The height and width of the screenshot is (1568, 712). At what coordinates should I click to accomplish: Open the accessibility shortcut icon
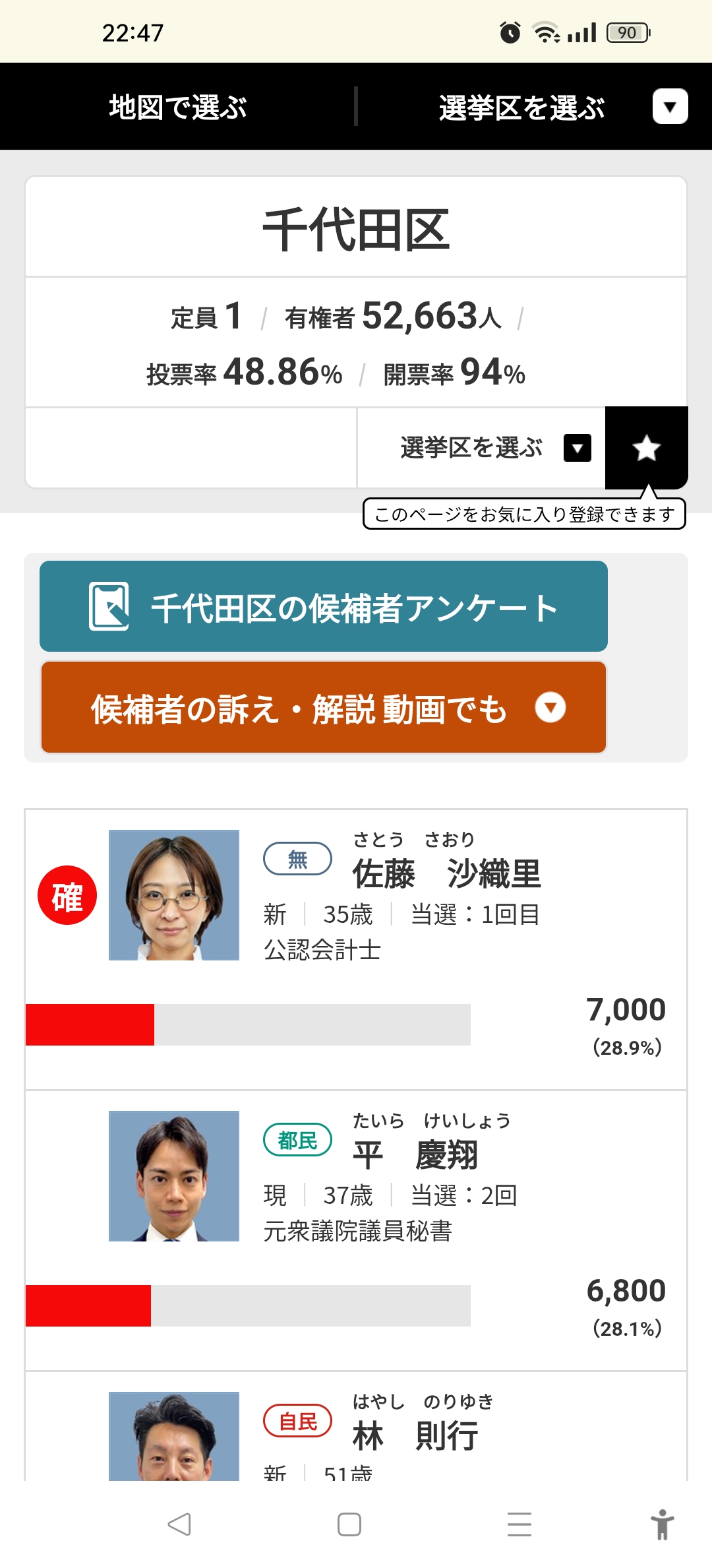point(662,1524)
